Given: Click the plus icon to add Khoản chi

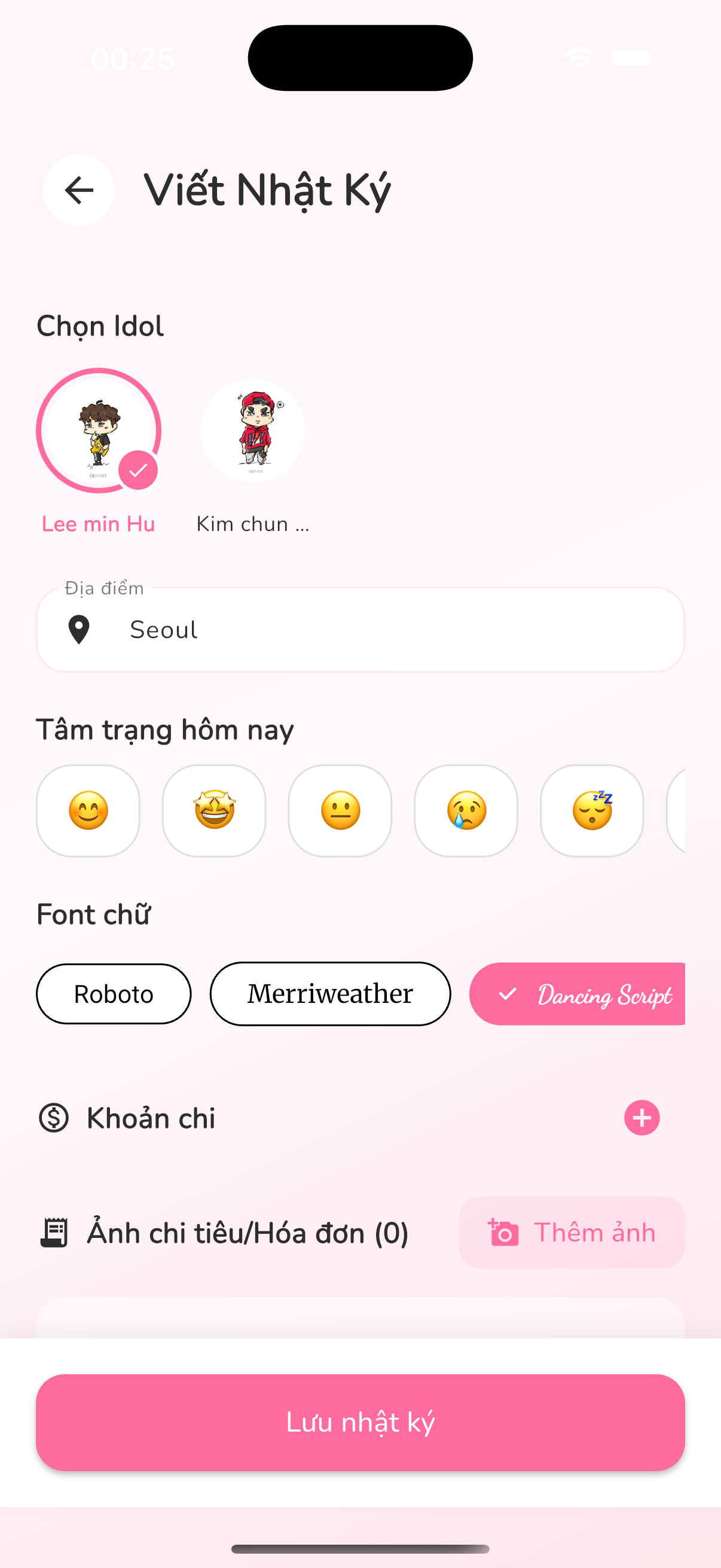Looking at the screenshot, I should tap(641, 1118).
